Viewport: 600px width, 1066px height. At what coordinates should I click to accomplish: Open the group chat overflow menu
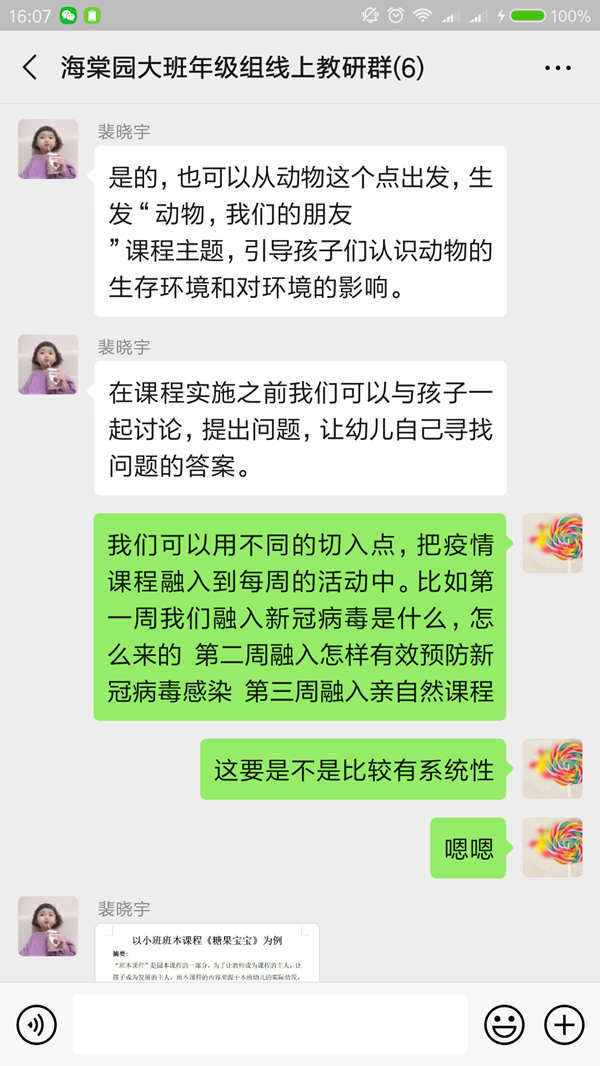557,68
